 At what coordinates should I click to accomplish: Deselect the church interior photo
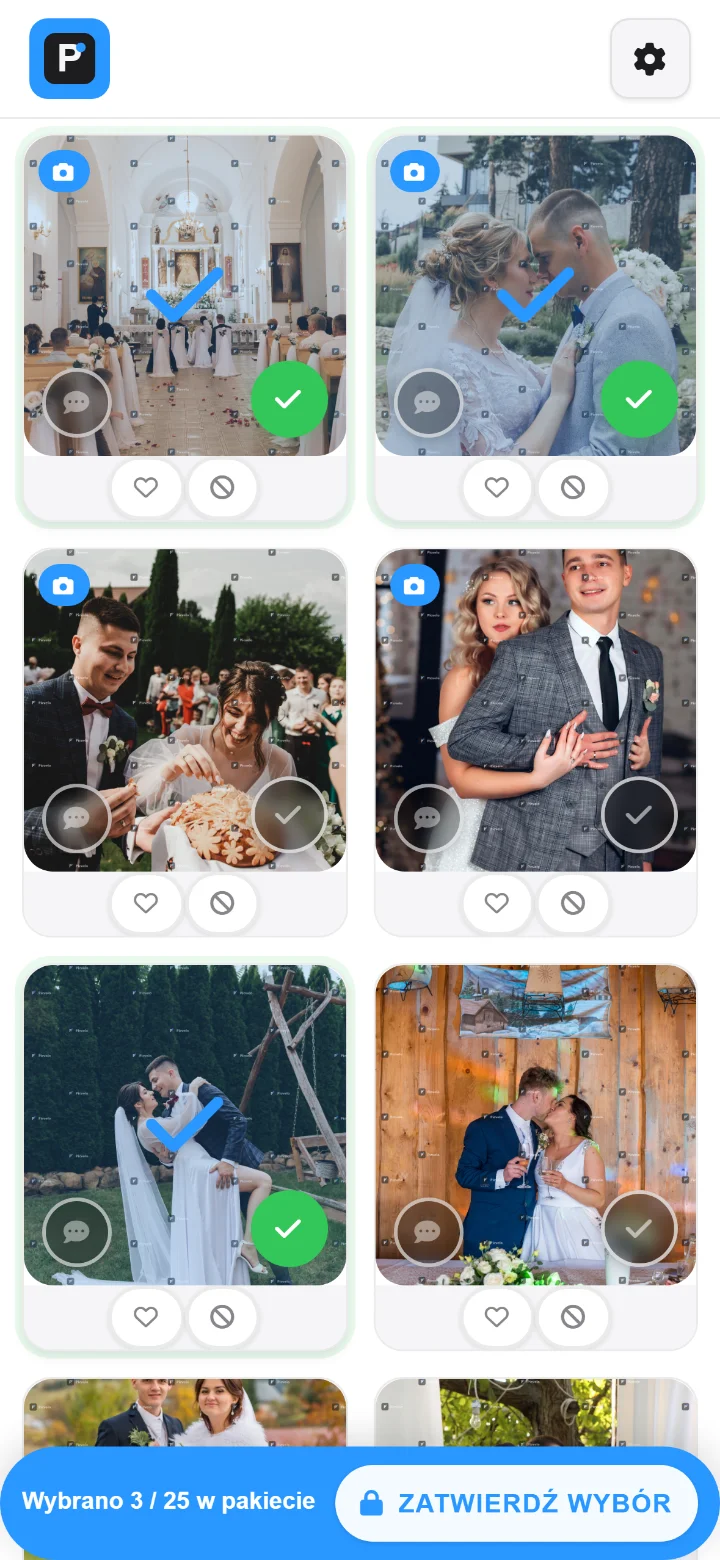tap(288, 400)
